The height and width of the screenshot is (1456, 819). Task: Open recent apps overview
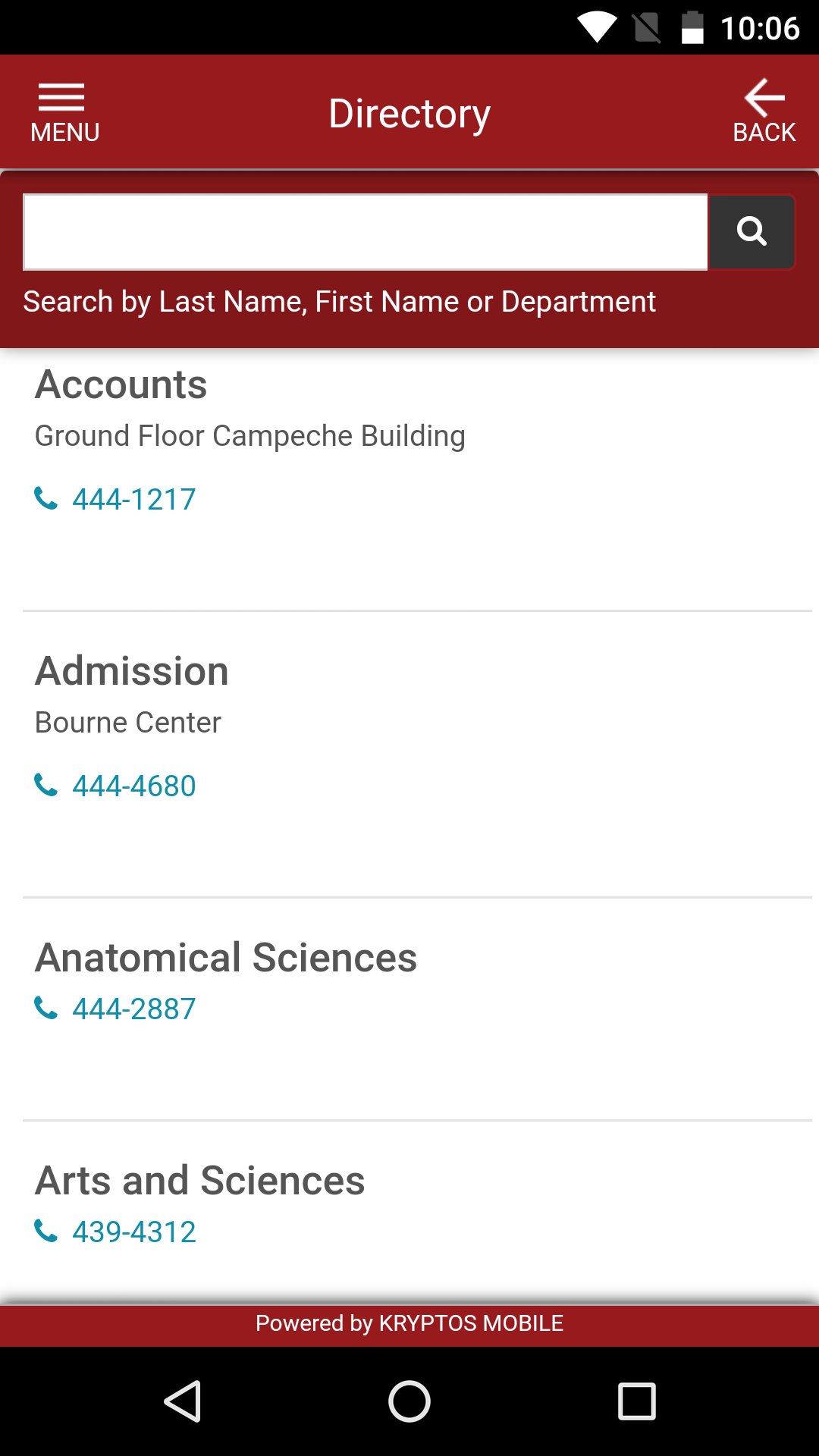coord(636,1401)
